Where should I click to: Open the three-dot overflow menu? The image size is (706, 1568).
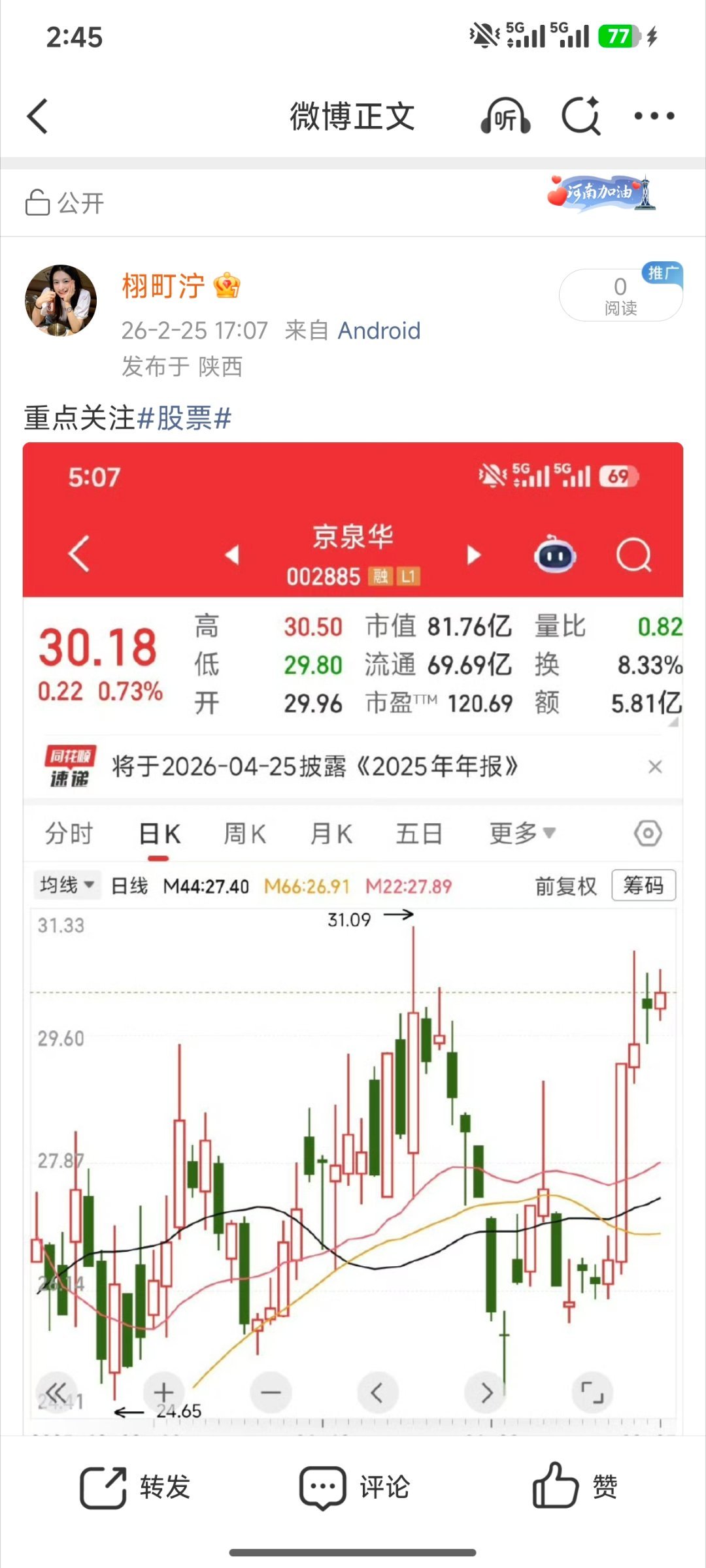click(x=654, y=116)
